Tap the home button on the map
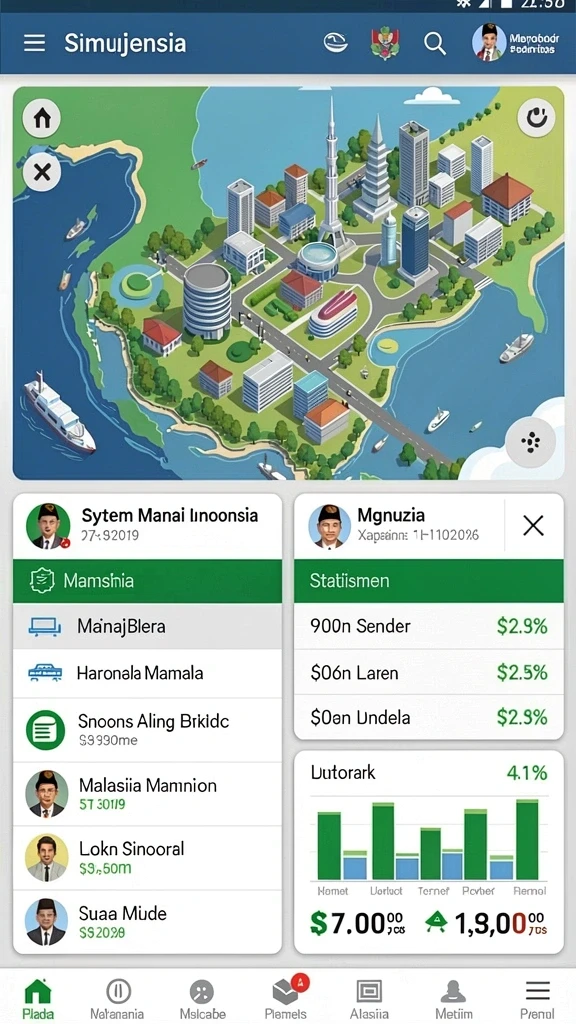The height and width of the screenshot is (1024, 576). [42, 118]
